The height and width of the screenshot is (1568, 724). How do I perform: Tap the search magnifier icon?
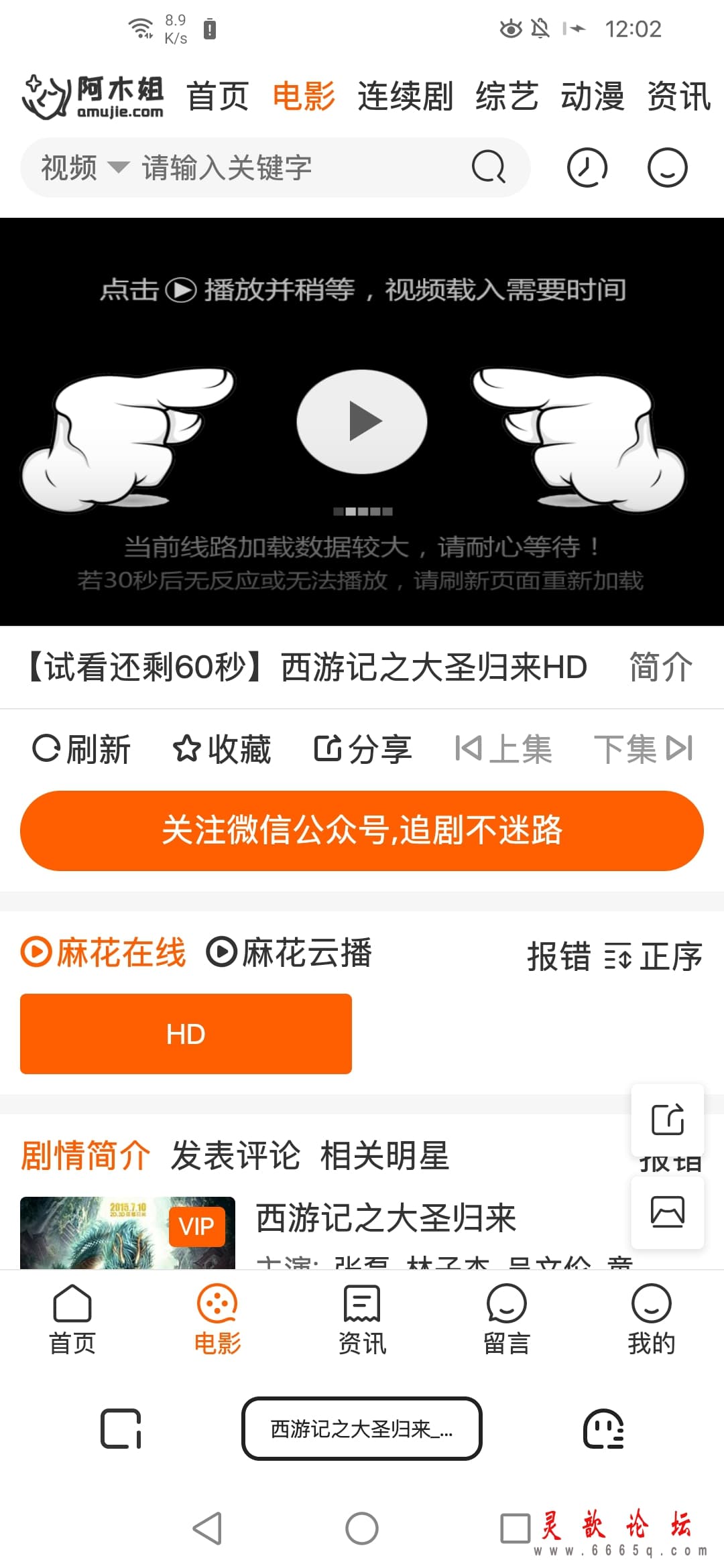click(x=488, y=167)
